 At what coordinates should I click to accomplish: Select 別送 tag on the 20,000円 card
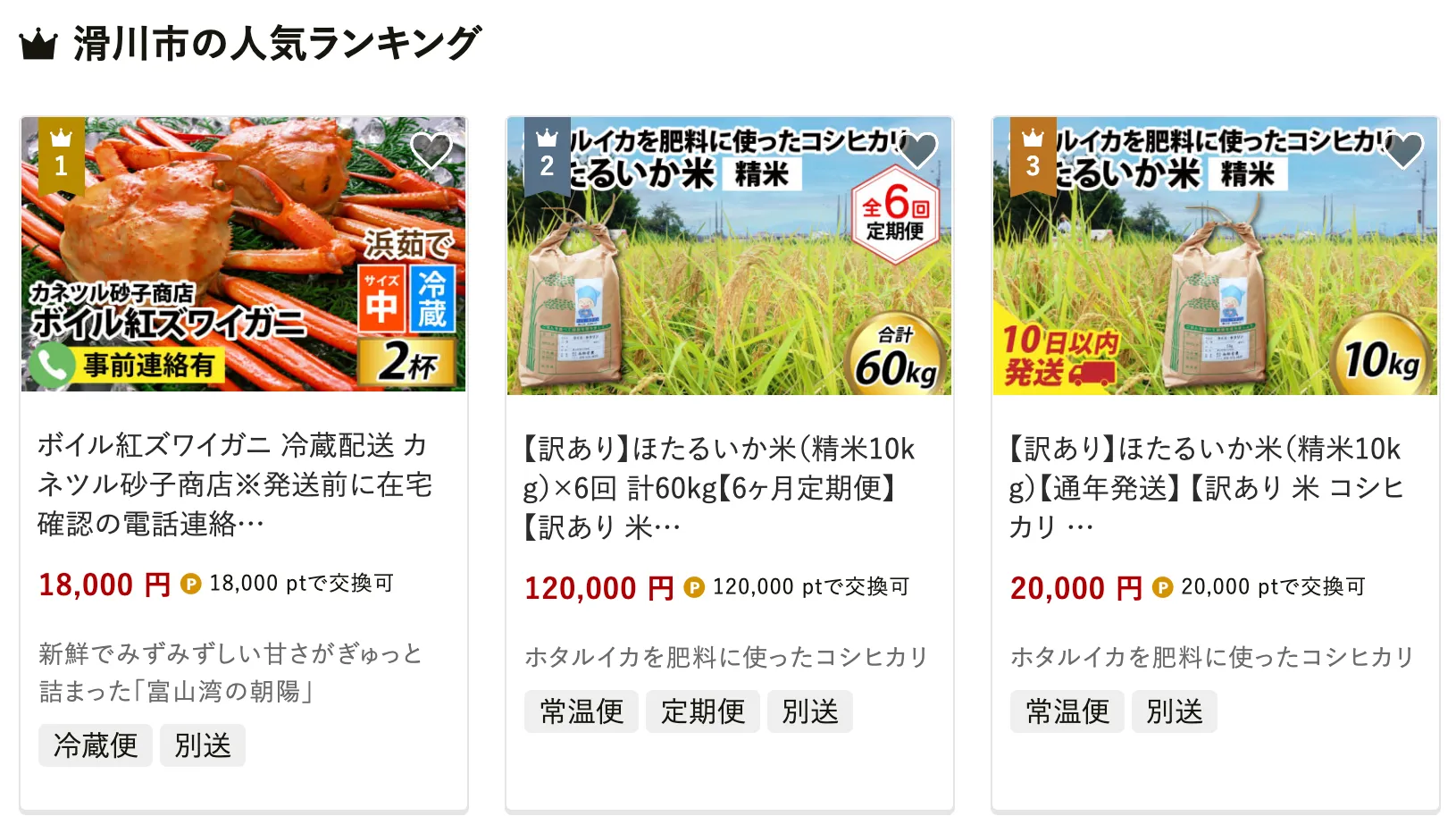pos(1174,711)
